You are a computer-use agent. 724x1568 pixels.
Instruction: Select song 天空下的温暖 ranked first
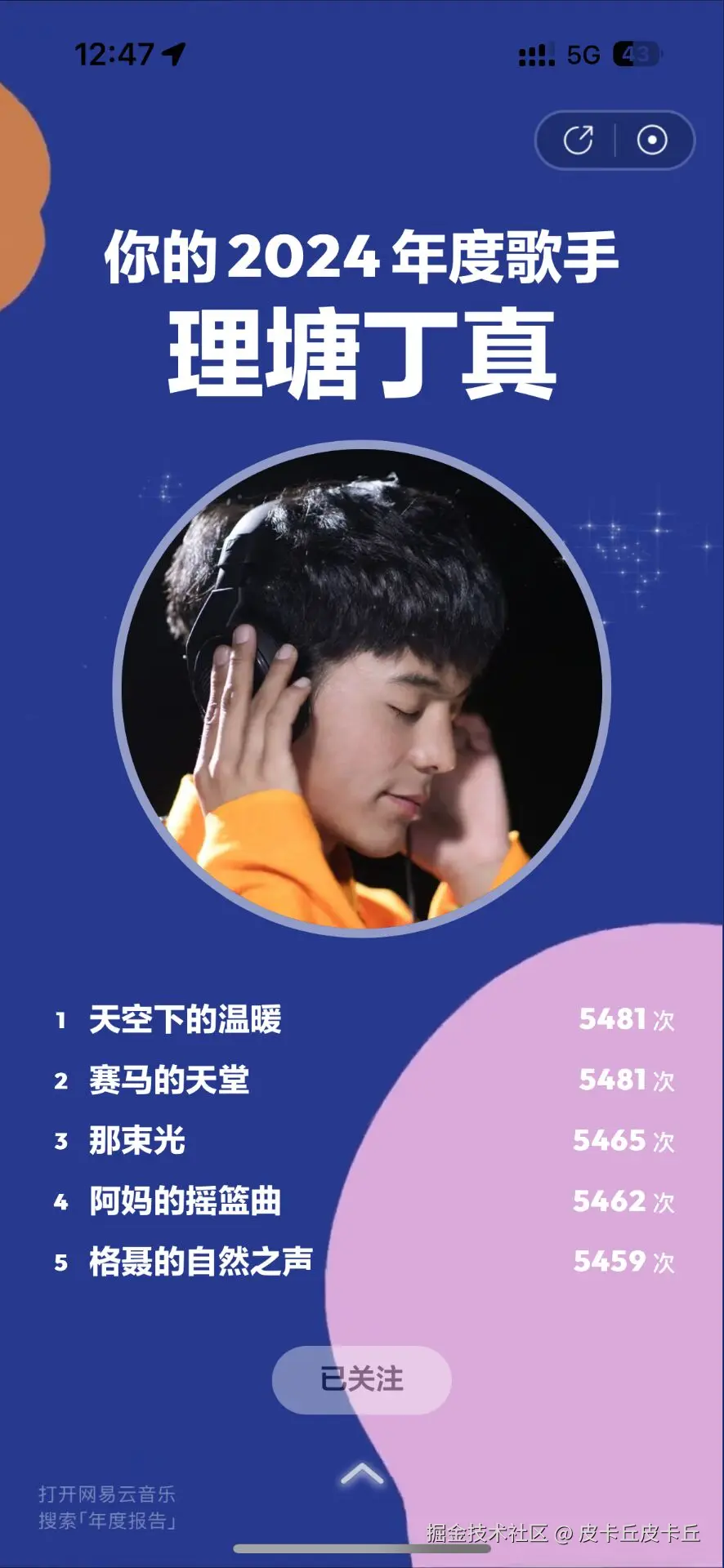coord(186,1021)
